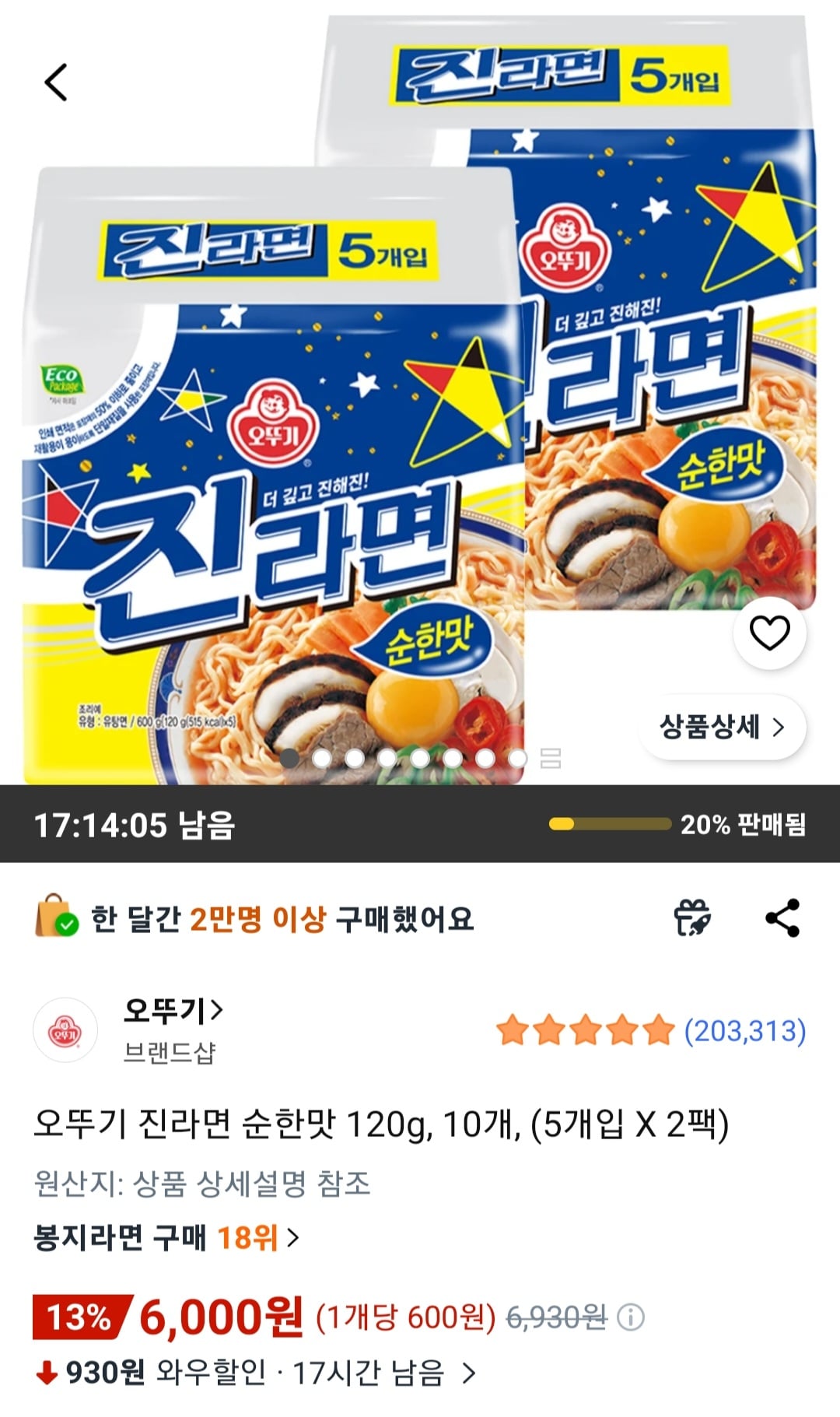The width and height of the screenshot is (840, 1417).
Task: Expand 상품상세 product details panel
Action: pos(721,728)
